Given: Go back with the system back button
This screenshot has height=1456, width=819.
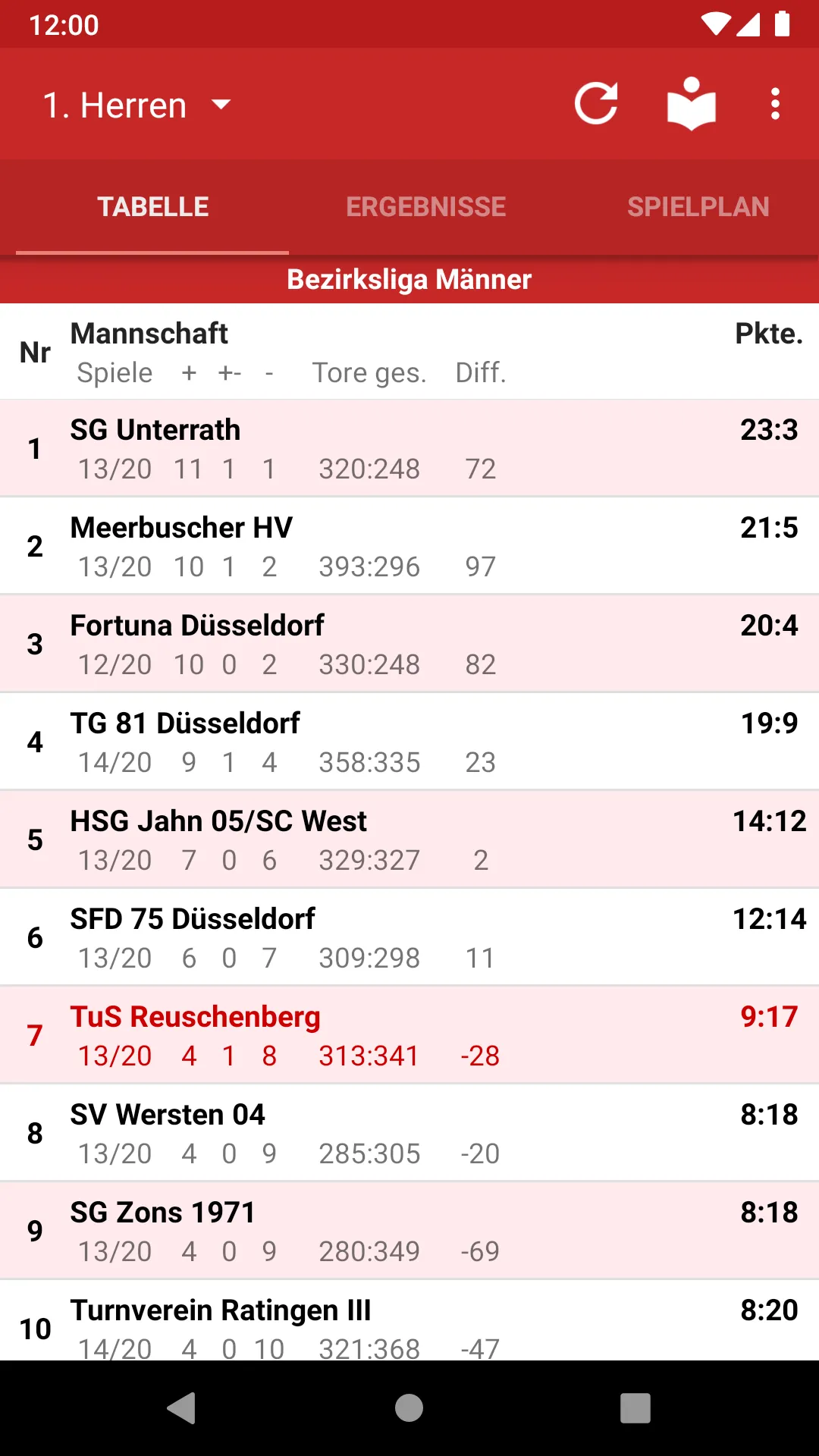Looking at the screenshot, I should (182, 1408).
